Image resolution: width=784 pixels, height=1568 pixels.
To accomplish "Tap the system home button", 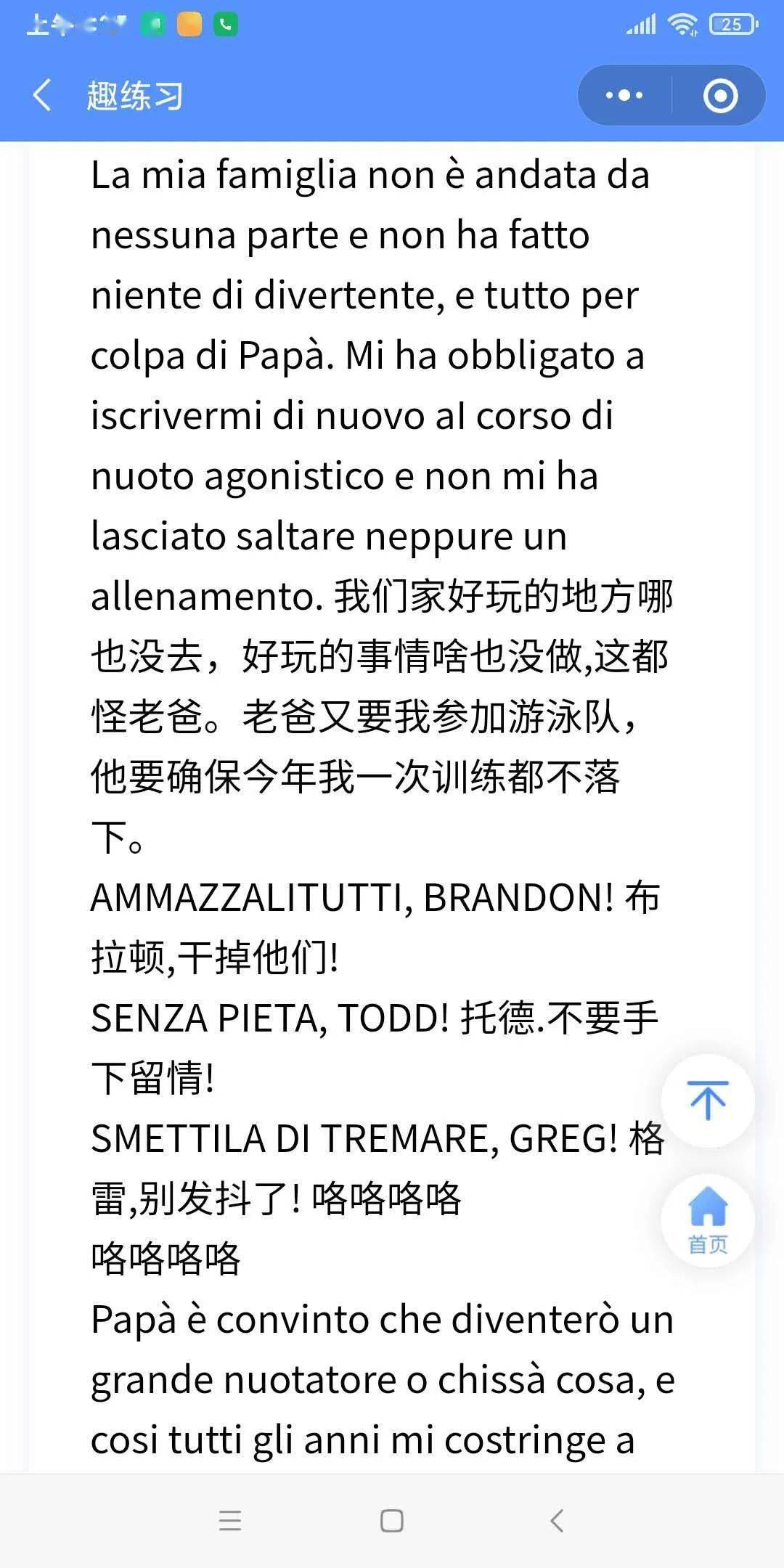I will coord(392,1520).
